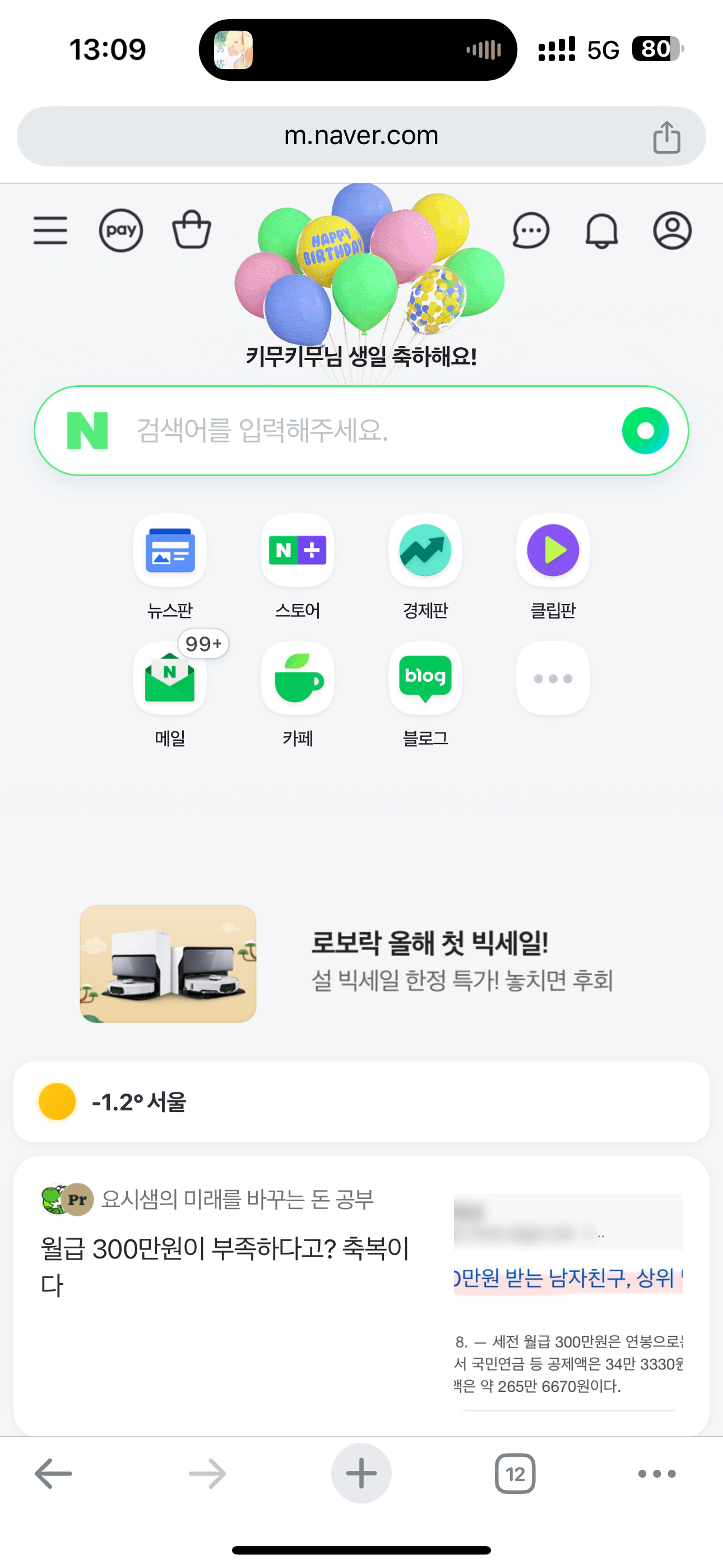Open the profile account icon
This screenshot has height=1568, width=723.
coord(672,230)
